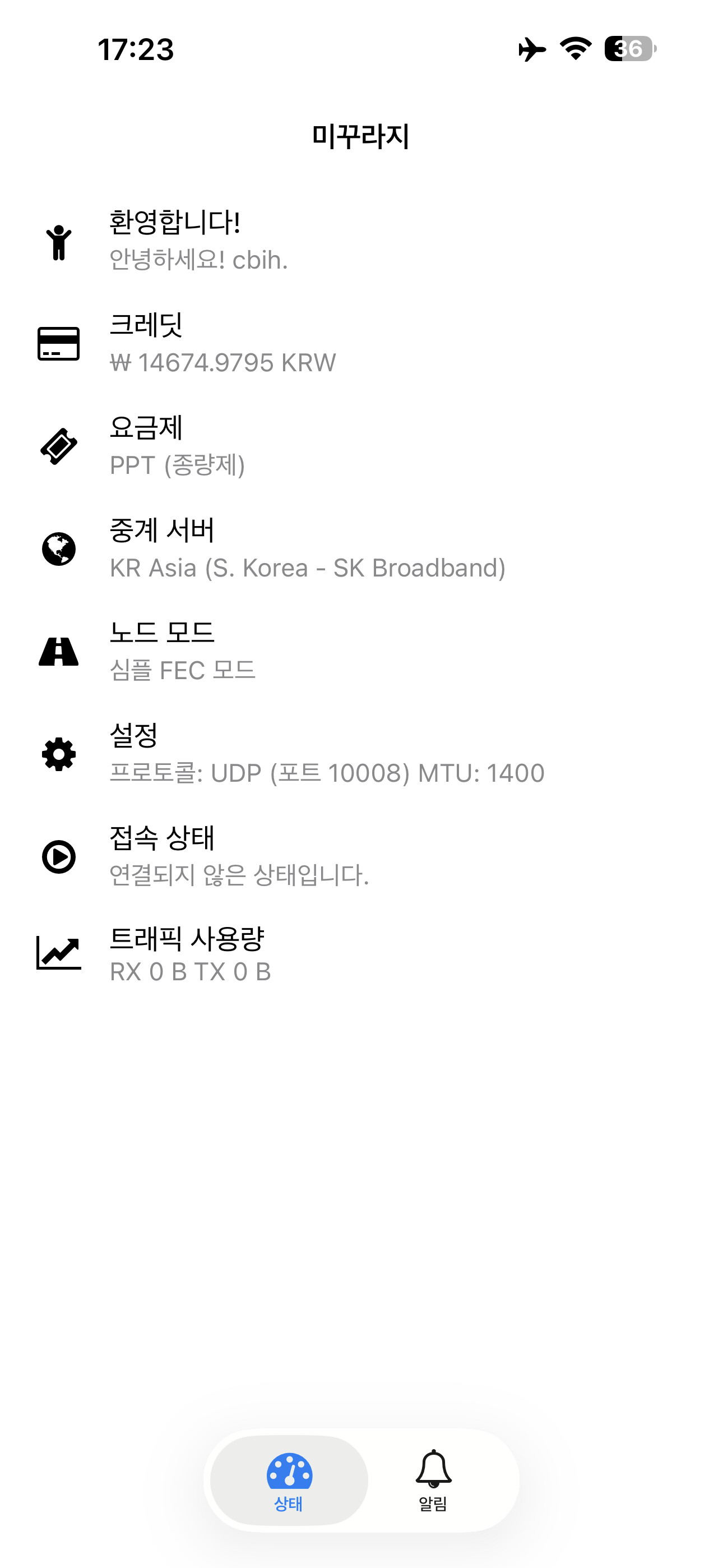Open the 크레딧 credit balance row
Viewport: 723px width, 1568px height.
pyautogui.click(x=361, y=344)
